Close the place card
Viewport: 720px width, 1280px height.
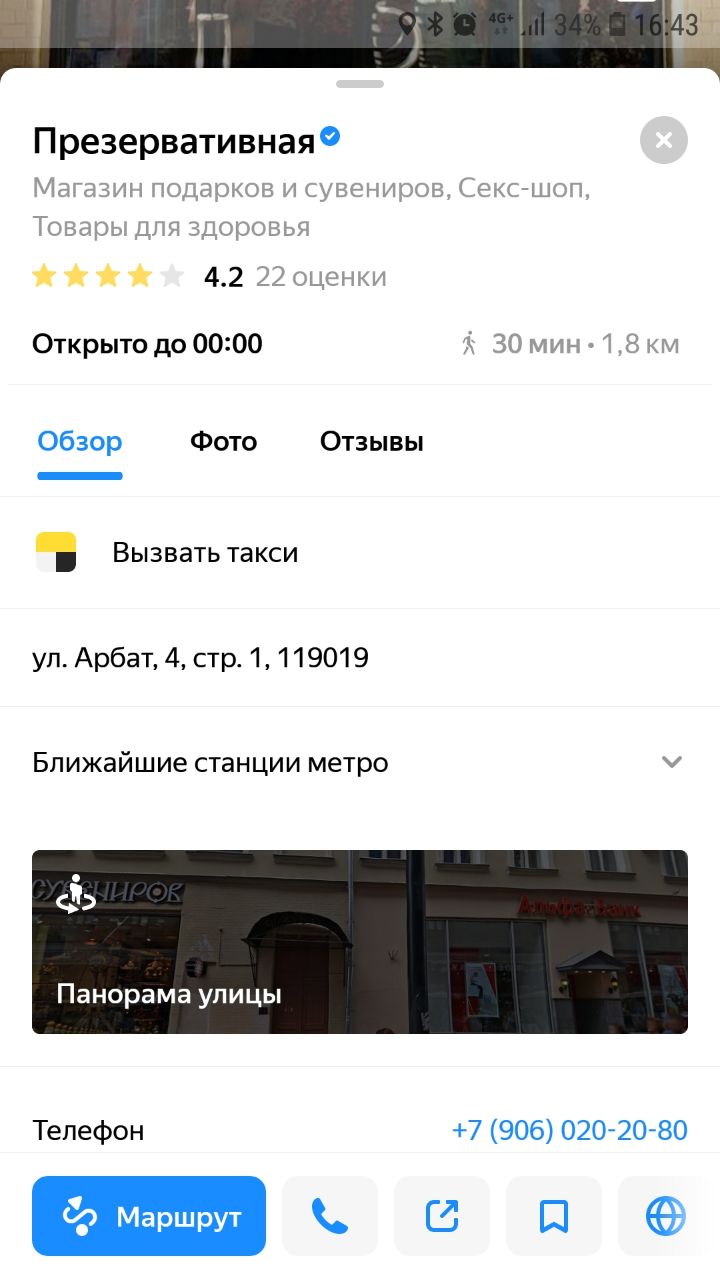click(x=664, y=140)
